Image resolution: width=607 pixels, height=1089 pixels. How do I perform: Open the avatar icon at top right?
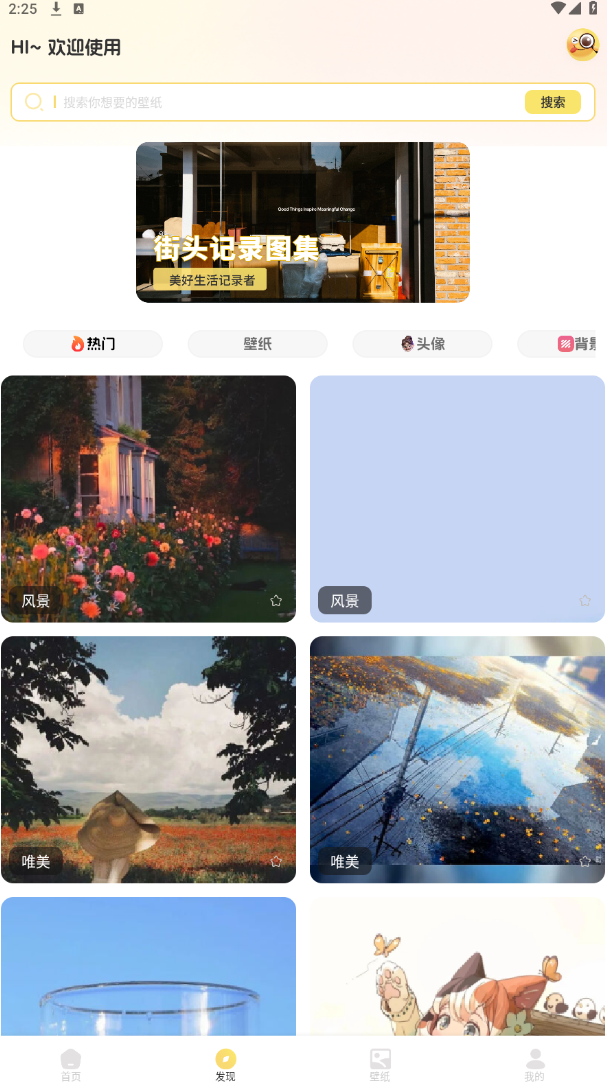[583, 45]
